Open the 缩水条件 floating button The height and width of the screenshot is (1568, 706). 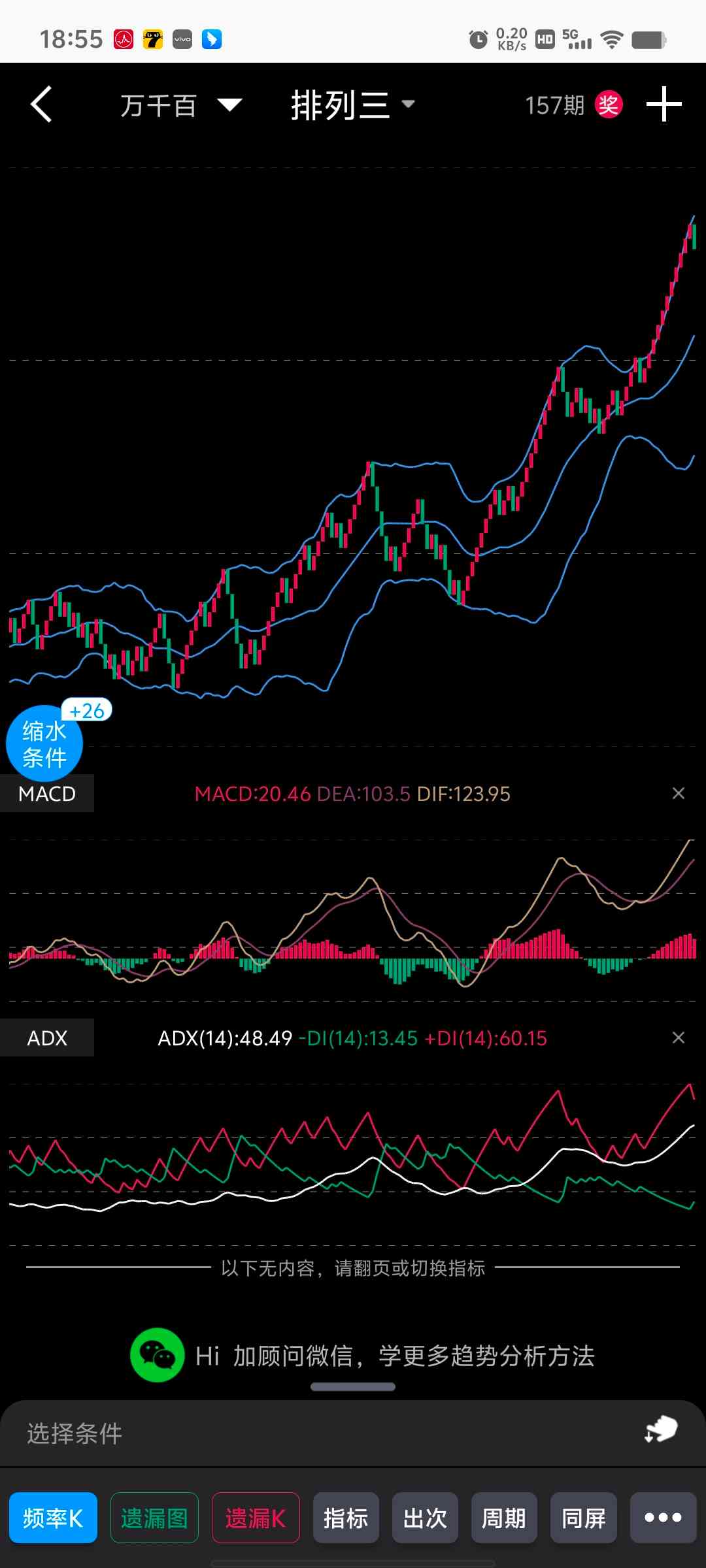(44, 744)
